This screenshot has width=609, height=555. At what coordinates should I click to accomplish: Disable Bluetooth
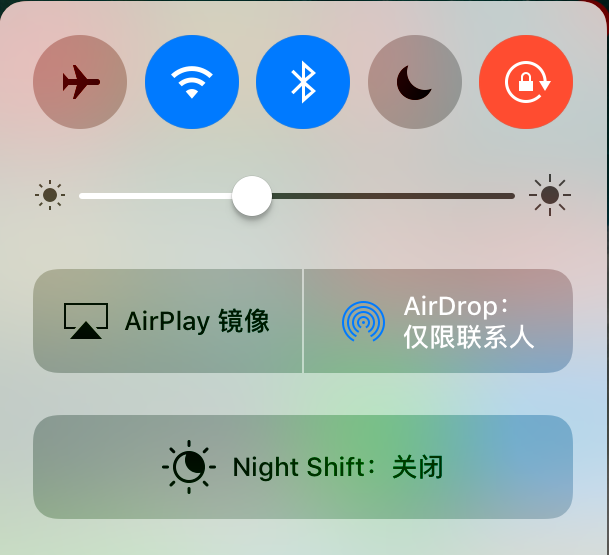coord(303,83)
